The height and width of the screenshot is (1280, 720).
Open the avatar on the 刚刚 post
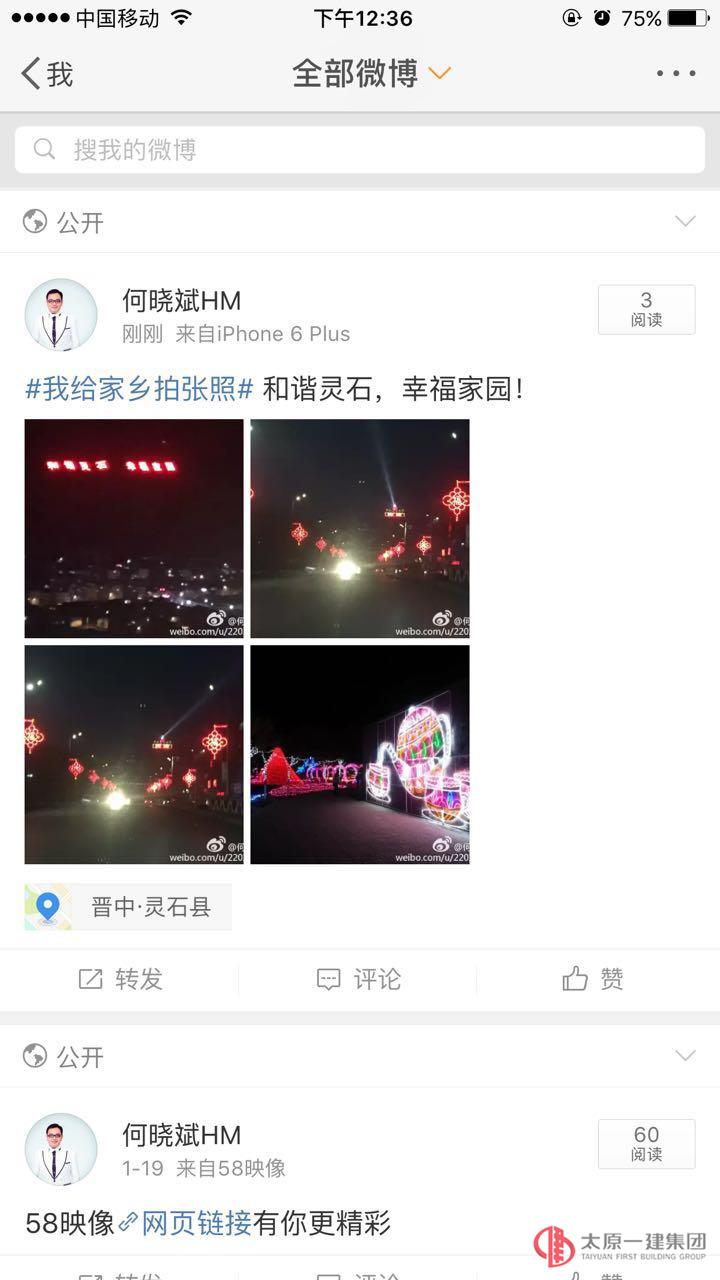tap(61, 315)
